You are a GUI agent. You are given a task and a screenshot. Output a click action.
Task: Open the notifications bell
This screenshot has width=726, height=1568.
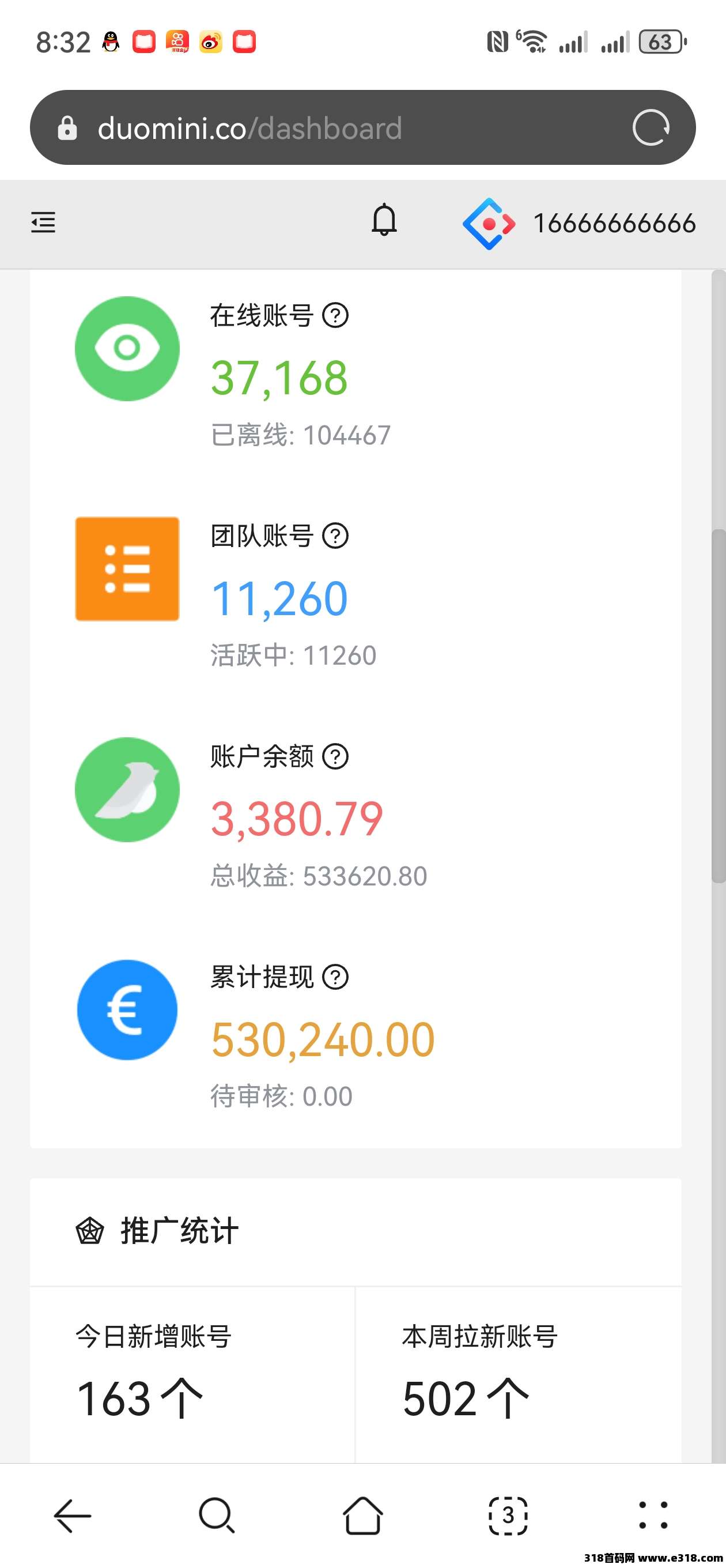point(384,221)
